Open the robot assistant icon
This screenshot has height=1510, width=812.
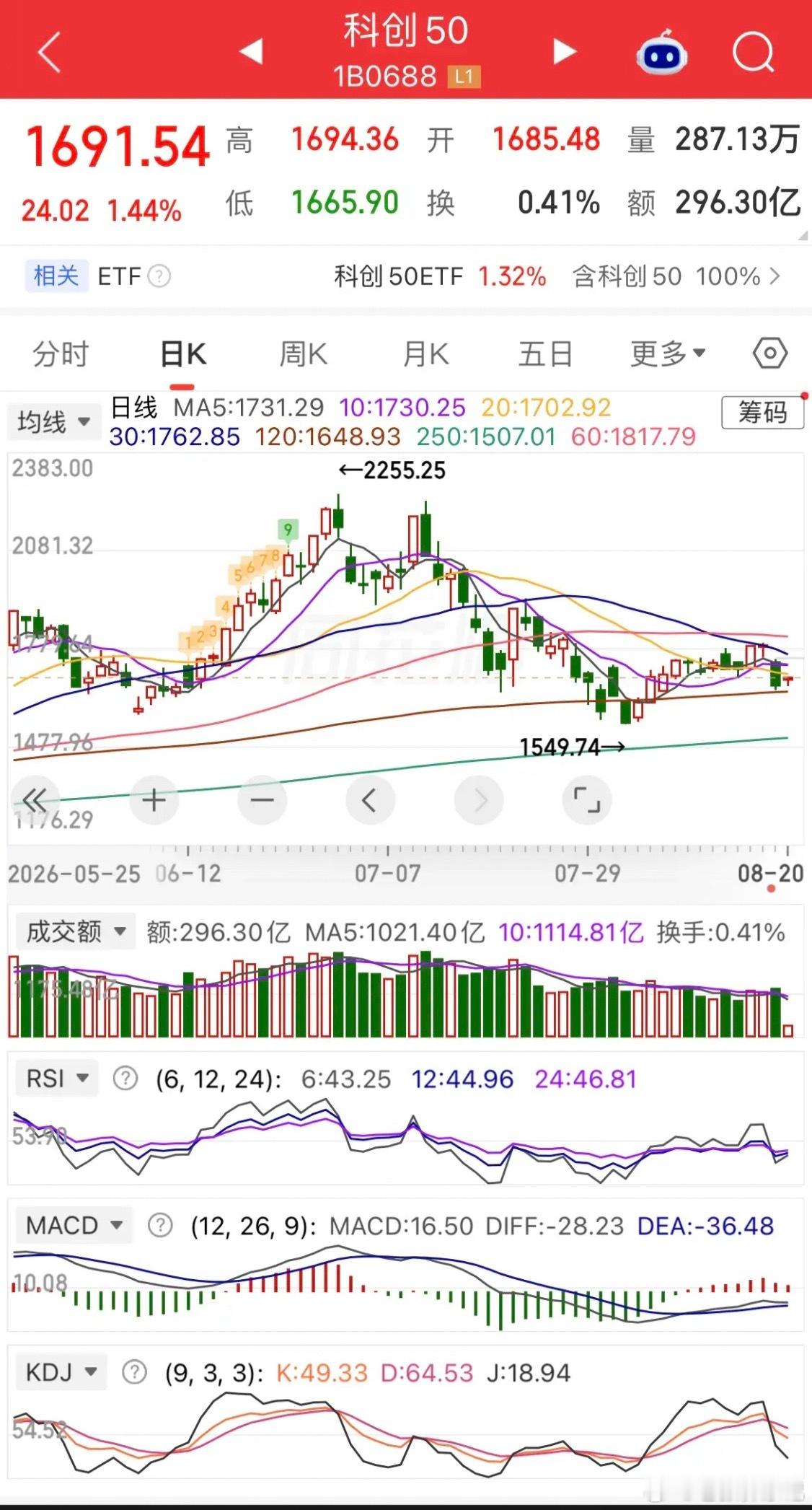tap(661, 52)
